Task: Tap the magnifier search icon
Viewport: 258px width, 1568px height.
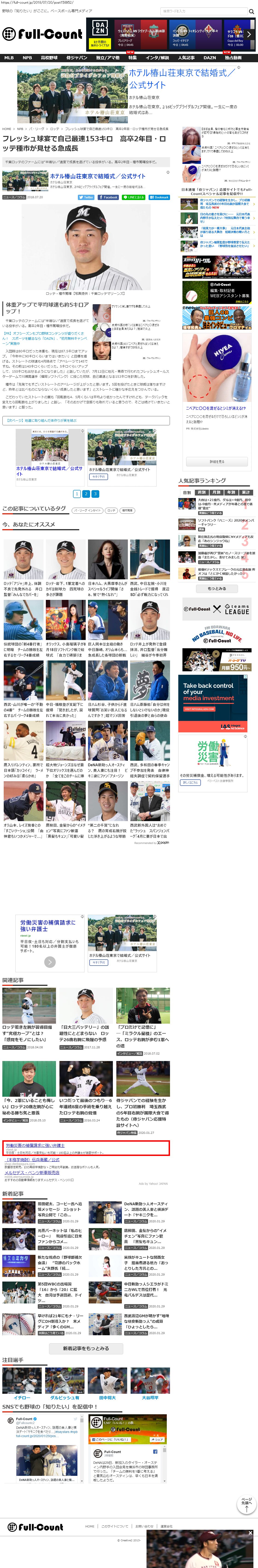Action: 251,11
